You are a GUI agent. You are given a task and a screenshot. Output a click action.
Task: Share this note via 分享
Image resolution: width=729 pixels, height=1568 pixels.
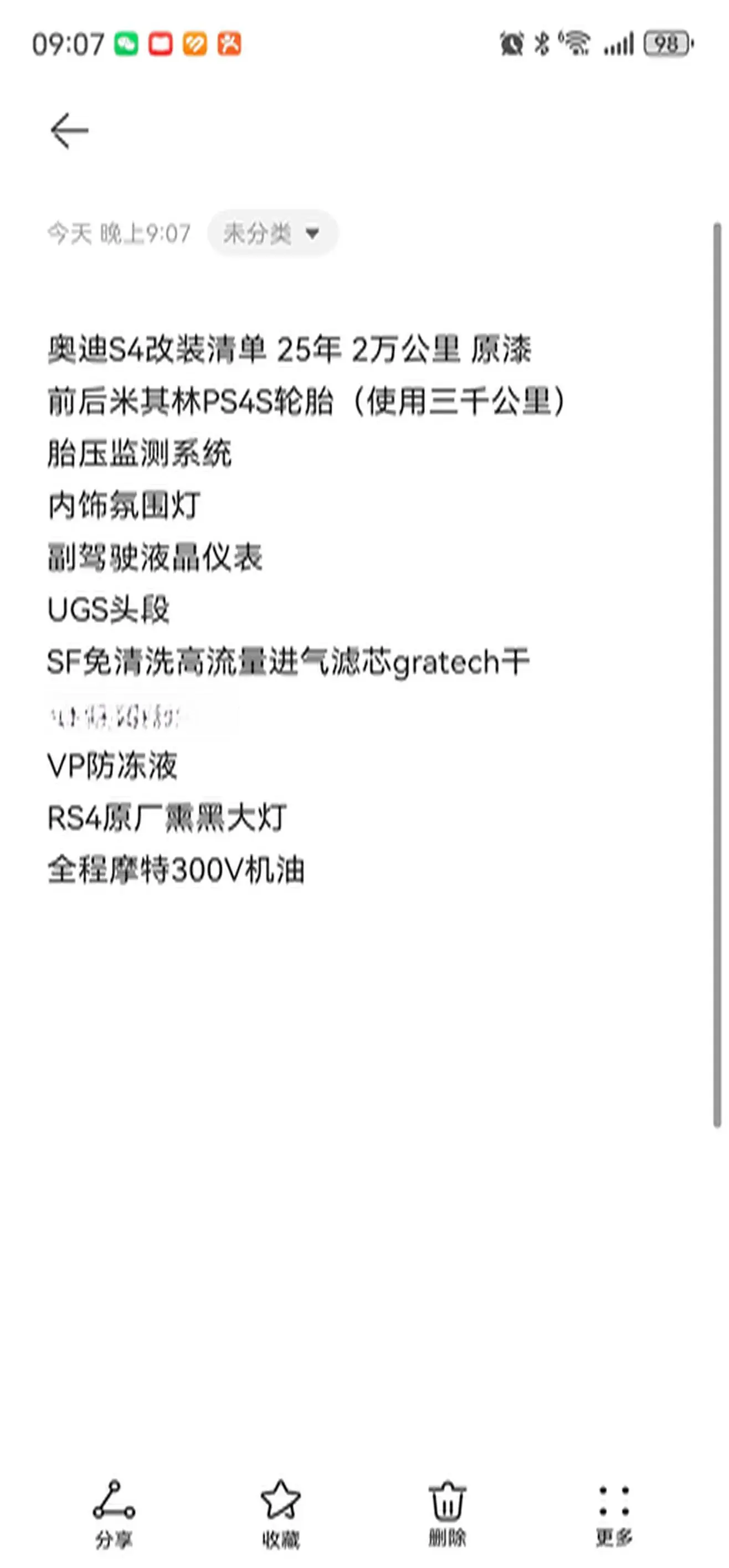(x=114, y=1513)
